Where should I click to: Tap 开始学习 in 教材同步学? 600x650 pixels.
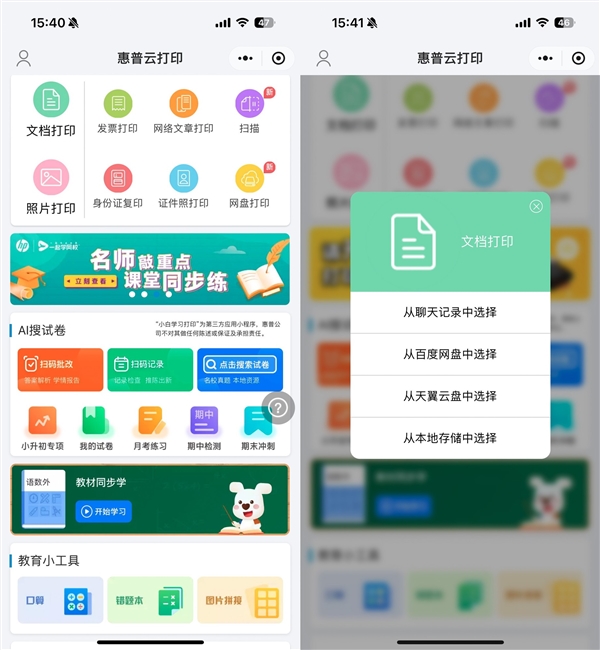pyautogui.click(x=103, y=512)
